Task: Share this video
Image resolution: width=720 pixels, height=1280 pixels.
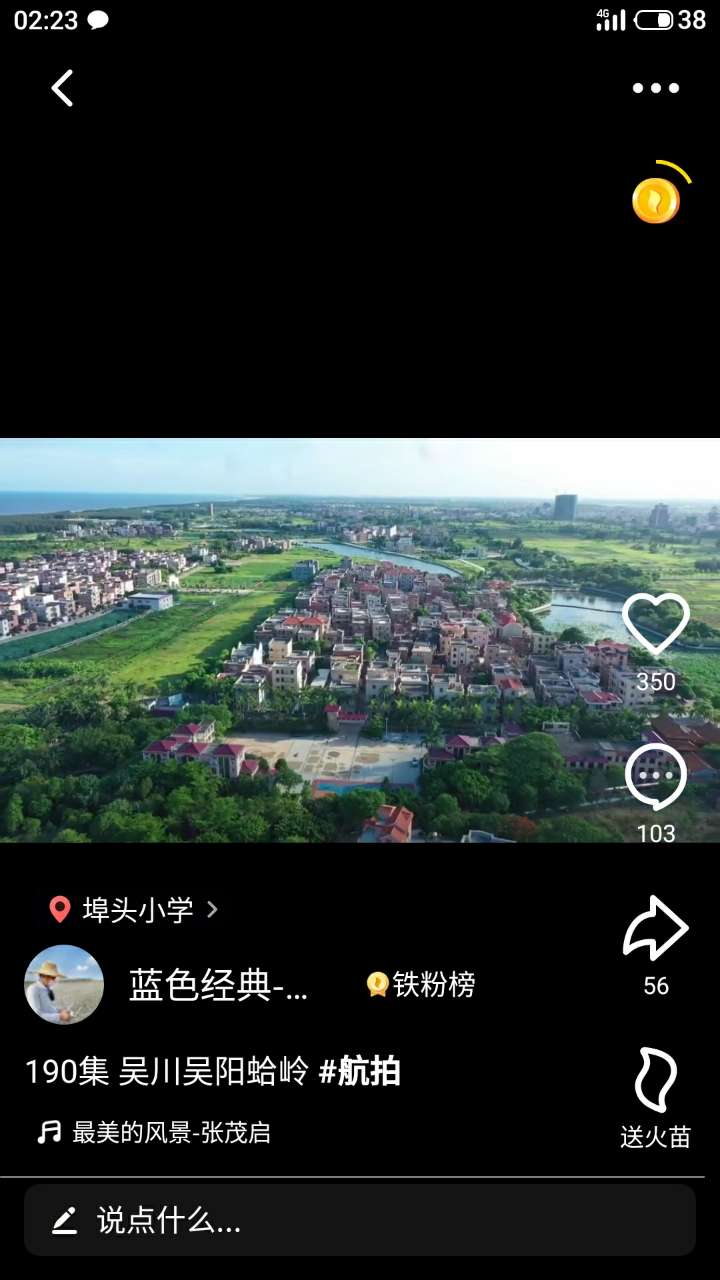Action: (x=656, y=930)
